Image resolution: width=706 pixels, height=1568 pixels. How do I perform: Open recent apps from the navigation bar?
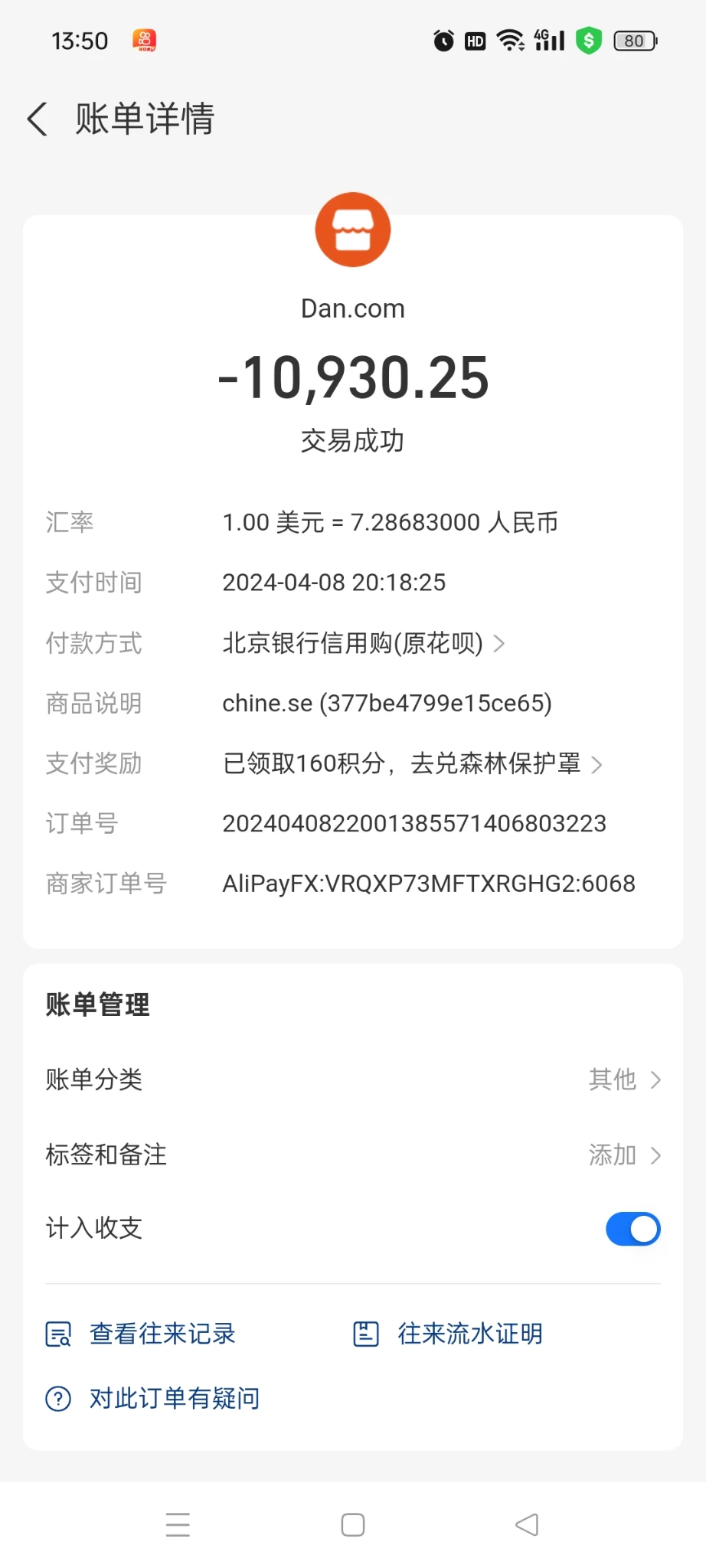pos(178,1525)
